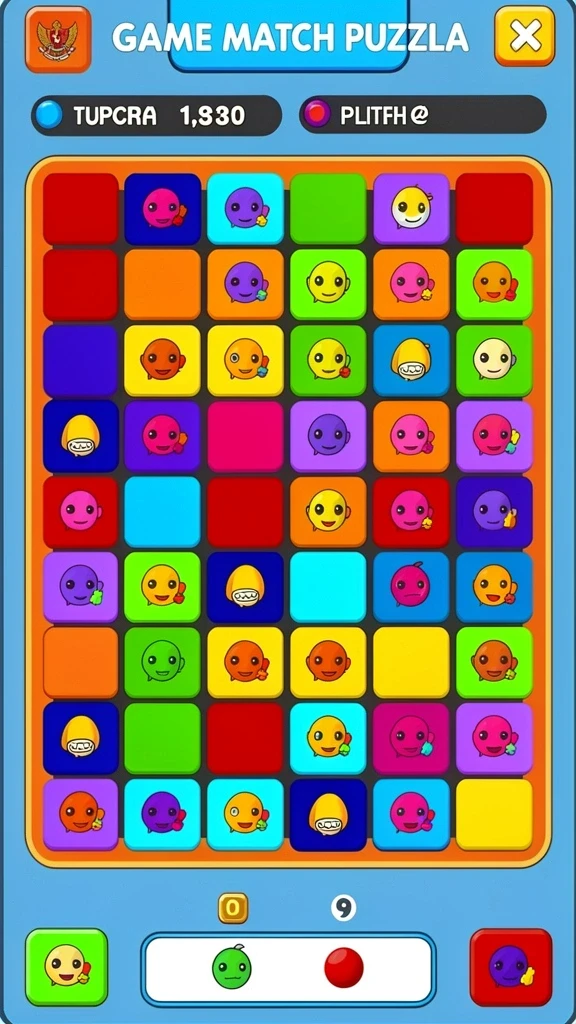This screenshot has width=576, height=1024.
Task: Tap the yellow face on the orange tile
Action: coord(328,511)
